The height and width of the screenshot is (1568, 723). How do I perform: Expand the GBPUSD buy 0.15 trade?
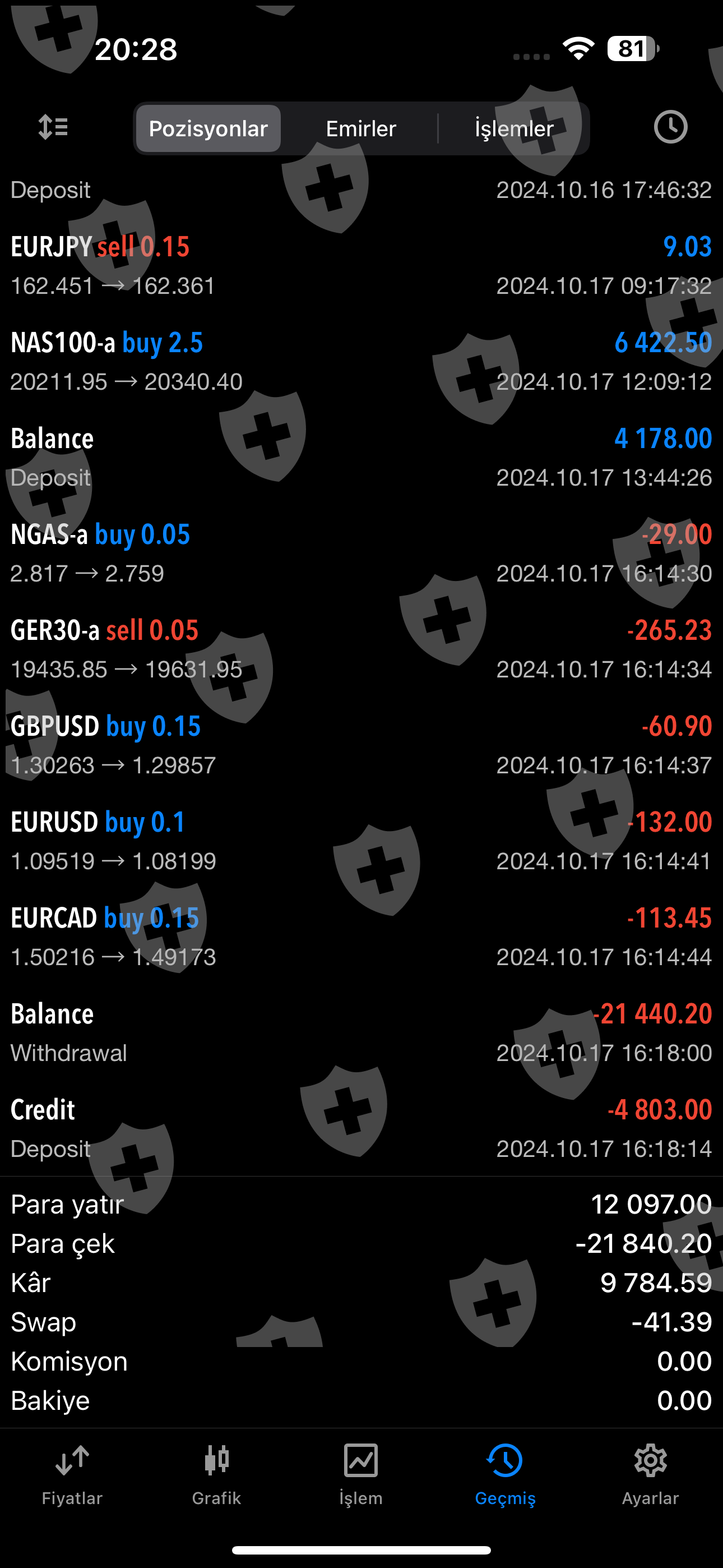pyautogui.click(x=361, y=744)
